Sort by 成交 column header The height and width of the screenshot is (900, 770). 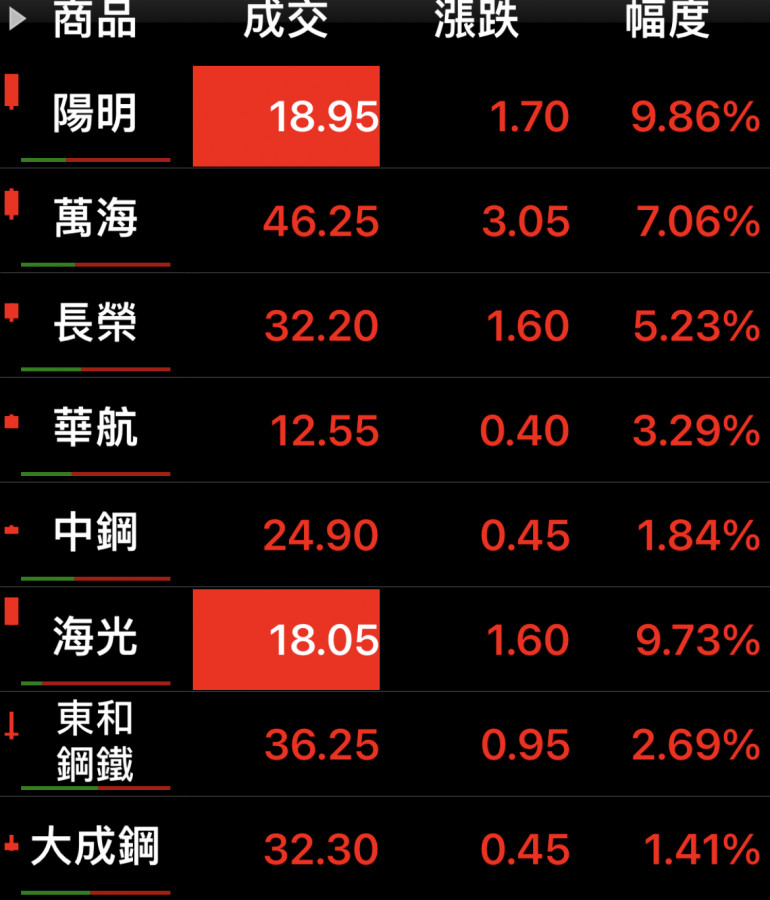coord(285,19)
